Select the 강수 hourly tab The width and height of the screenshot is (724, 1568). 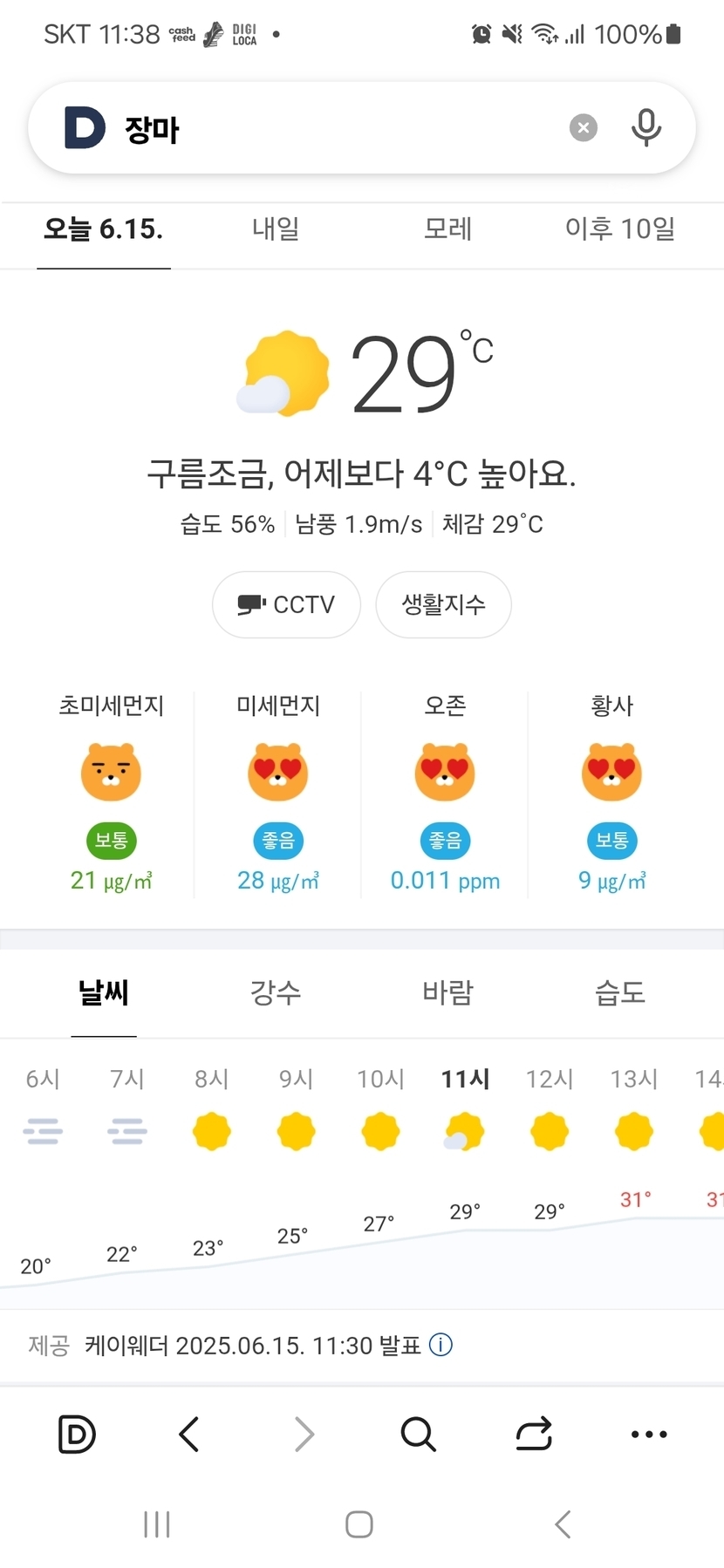pyautogui.click(x=276, y=992)
